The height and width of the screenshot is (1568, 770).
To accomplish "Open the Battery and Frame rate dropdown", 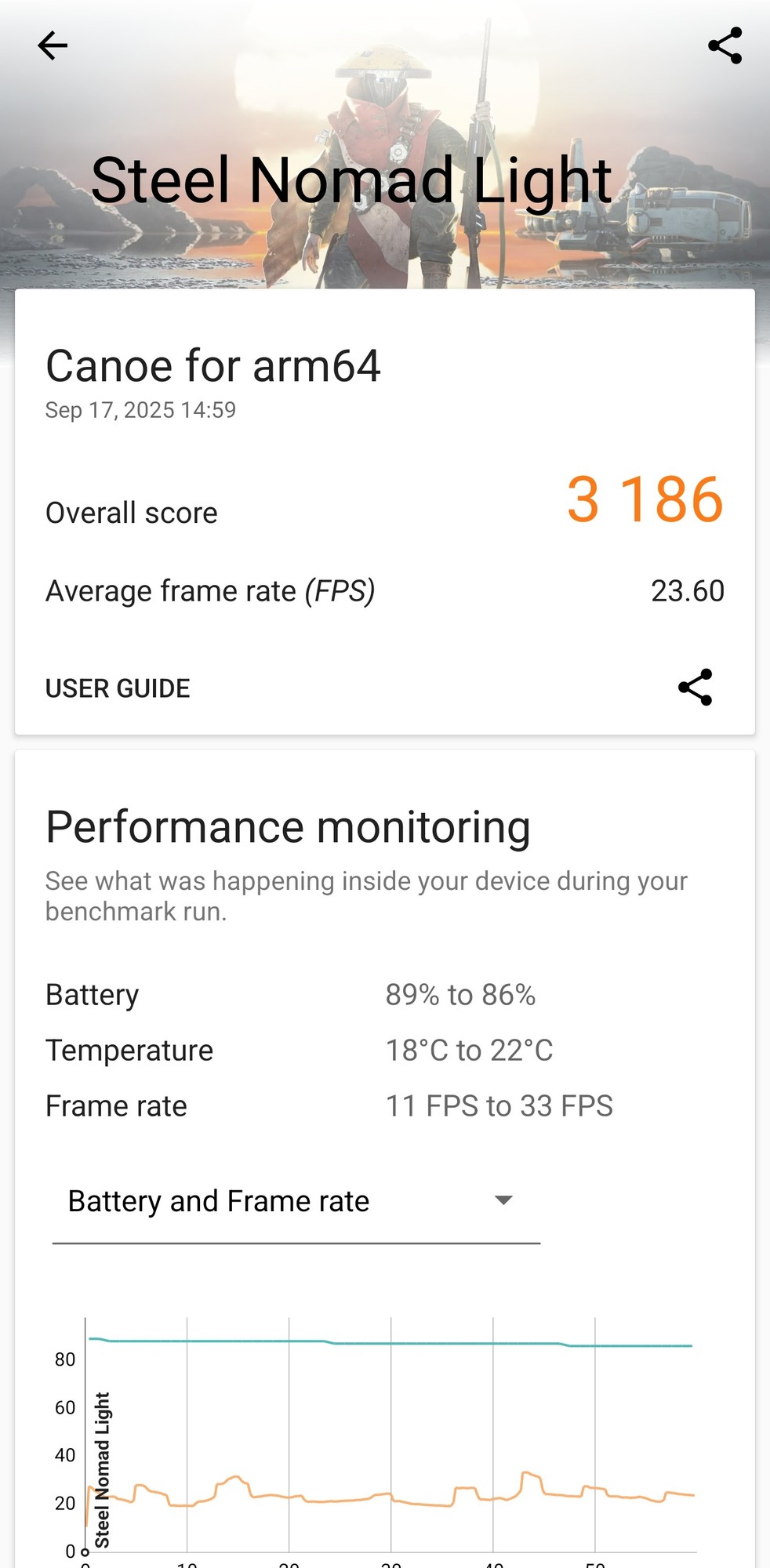I will pos(504,1200).
